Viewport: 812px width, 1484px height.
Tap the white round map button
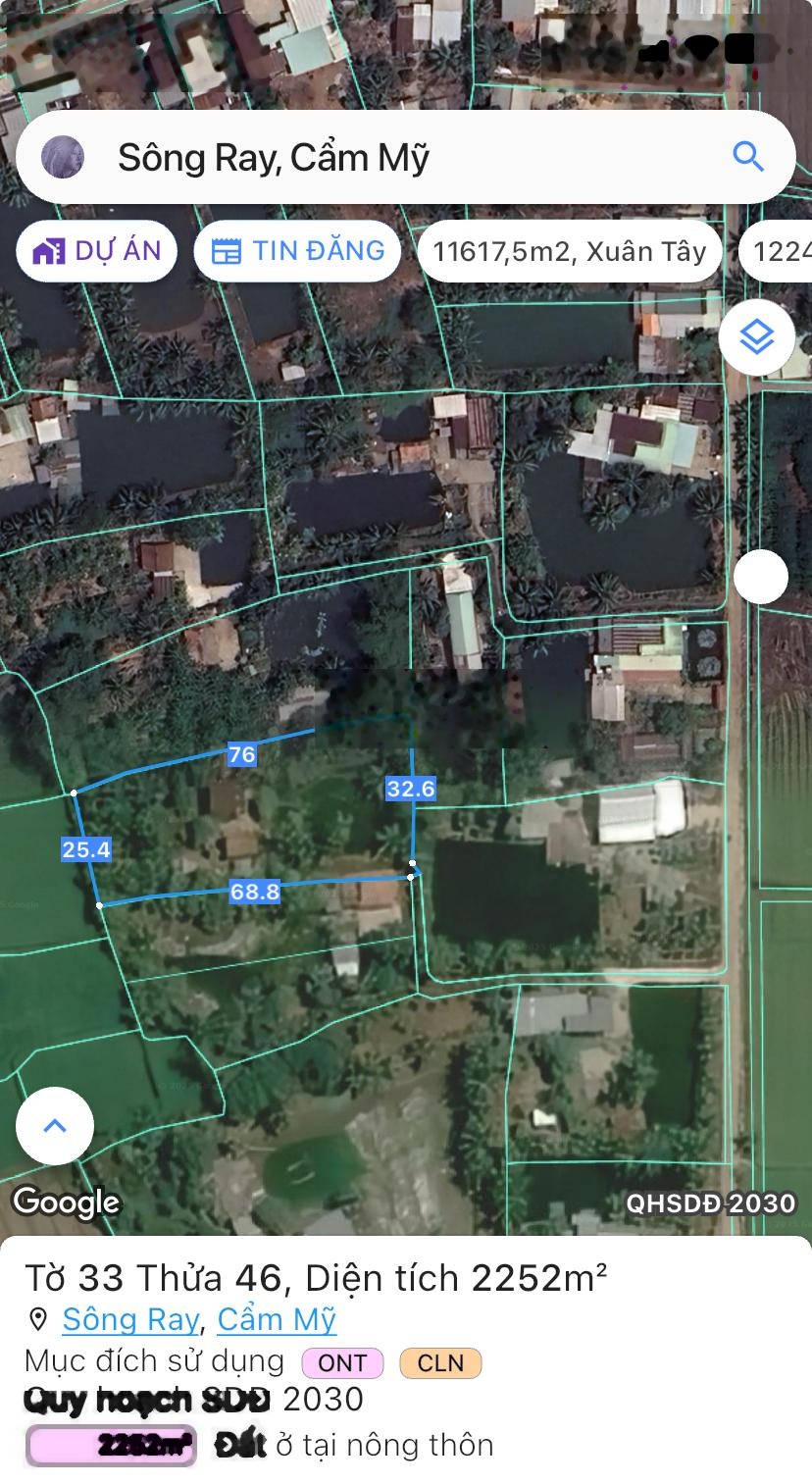(761, 577)
